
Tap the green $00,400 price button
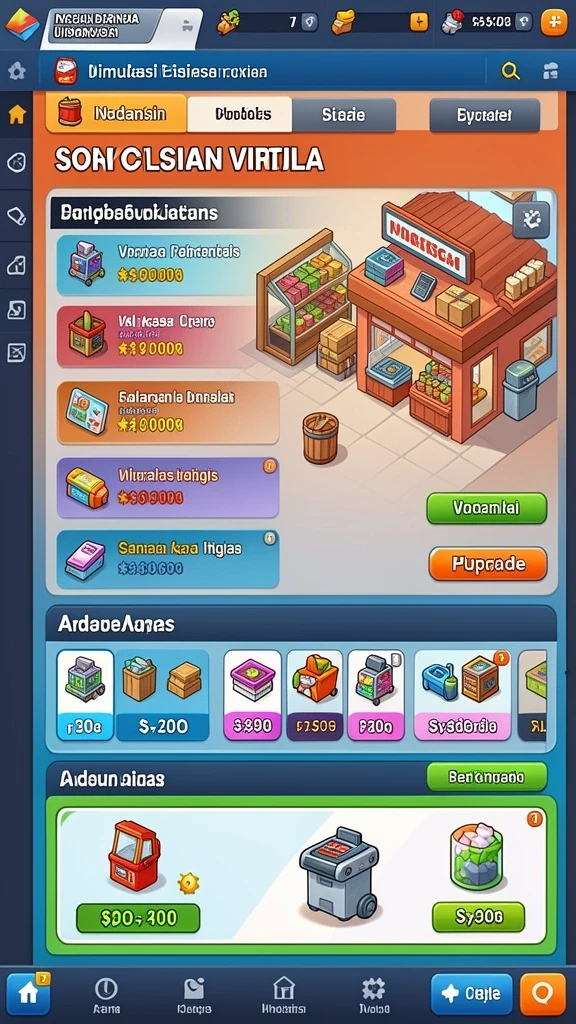[138, 918]
